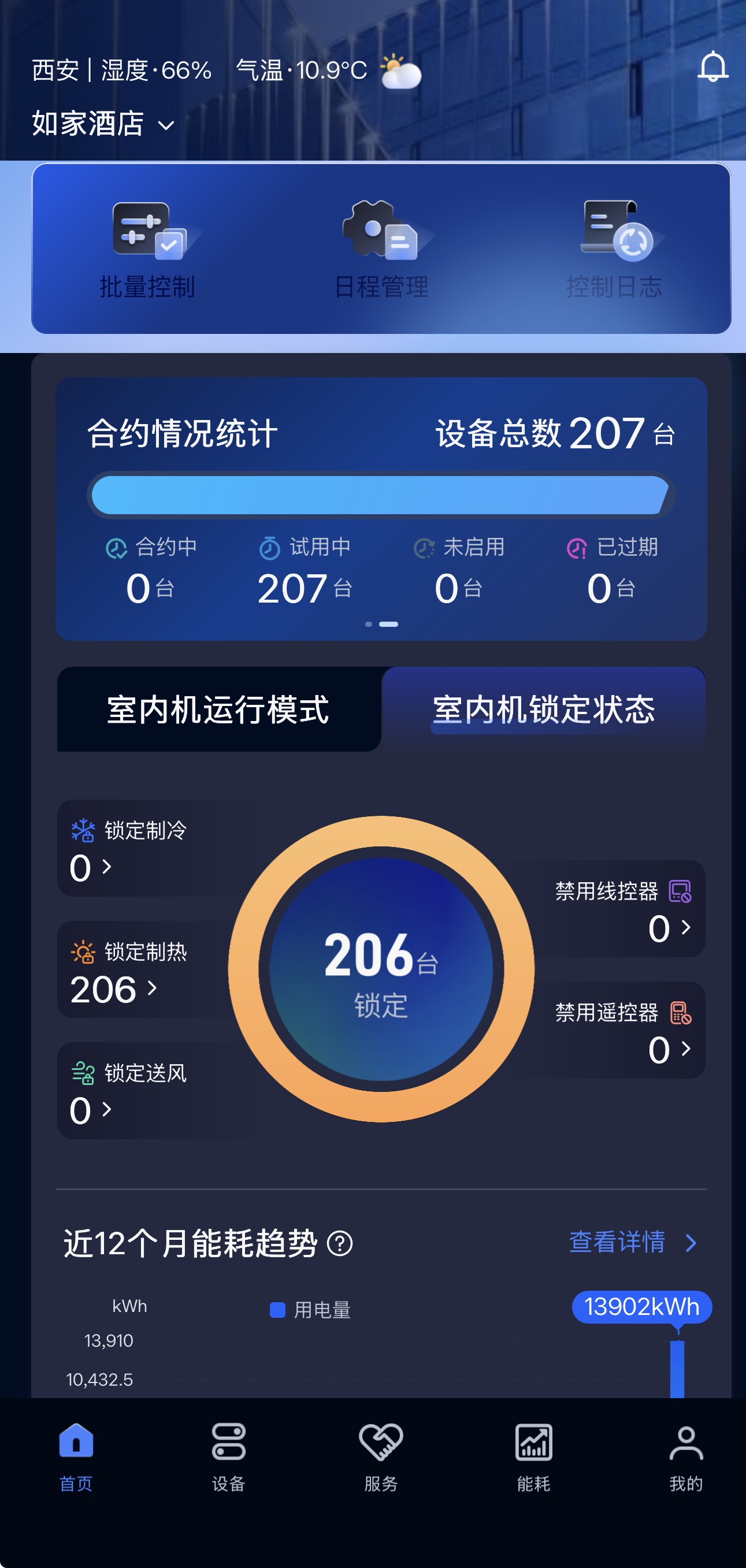
Task: Open the notifications bell
Action: point(712,68)
